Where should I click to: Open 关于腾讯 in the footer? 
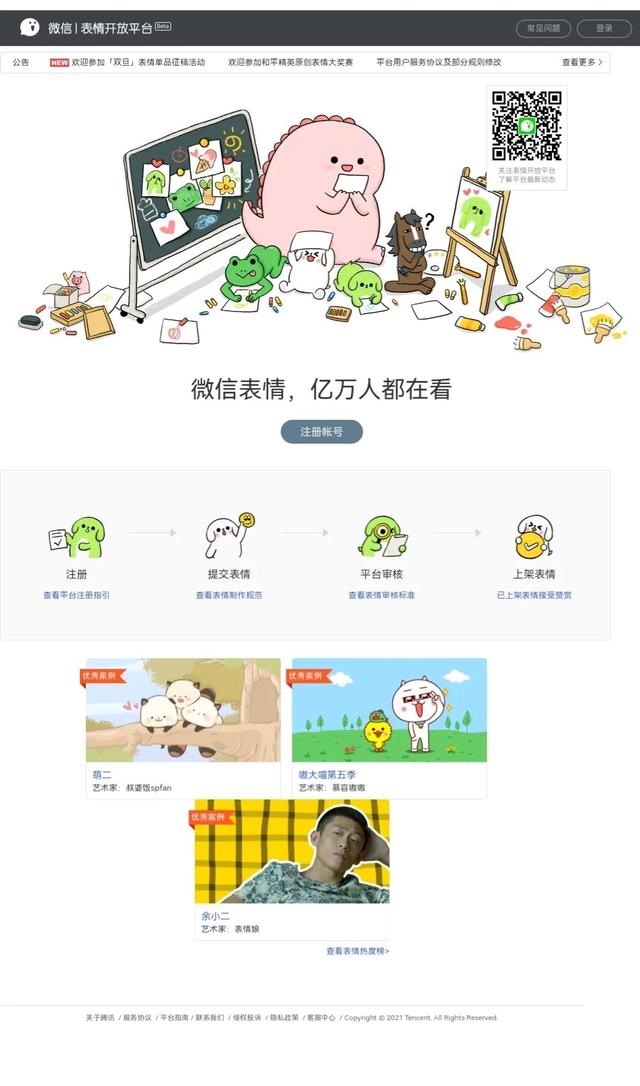100,1017
